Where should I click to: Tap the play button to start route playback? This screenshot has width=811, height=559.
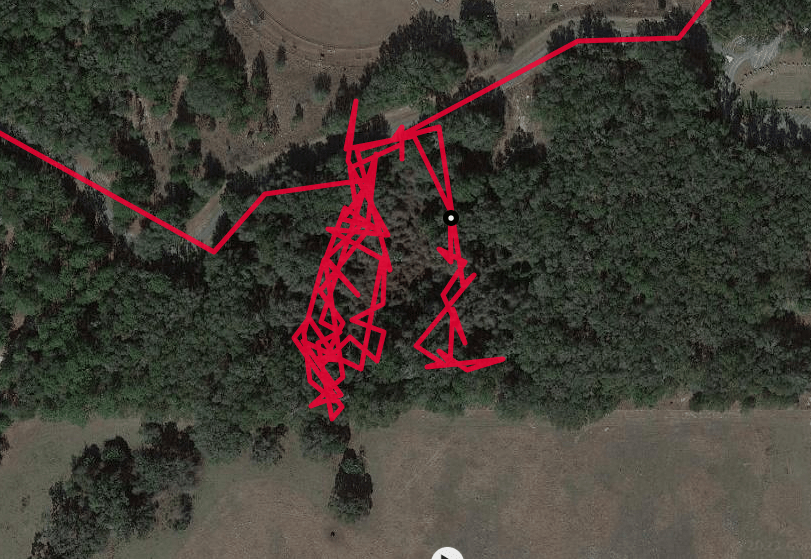tap(447, 553)
